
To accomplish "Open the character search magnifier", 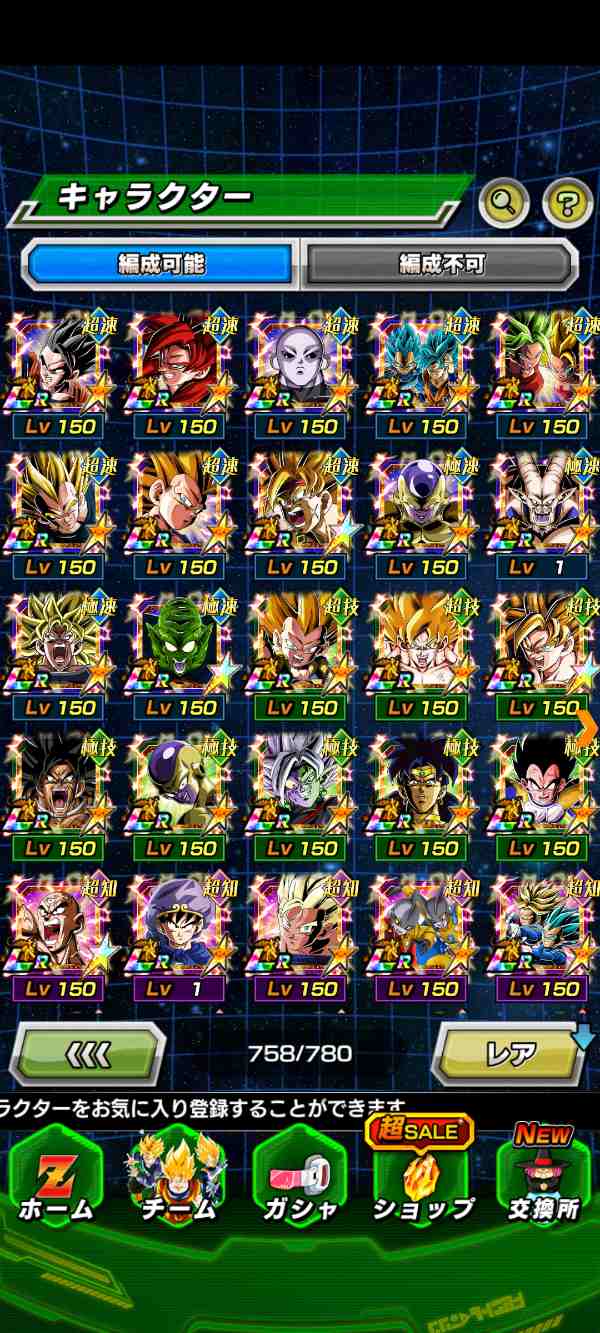I will [x=504, y=203].
